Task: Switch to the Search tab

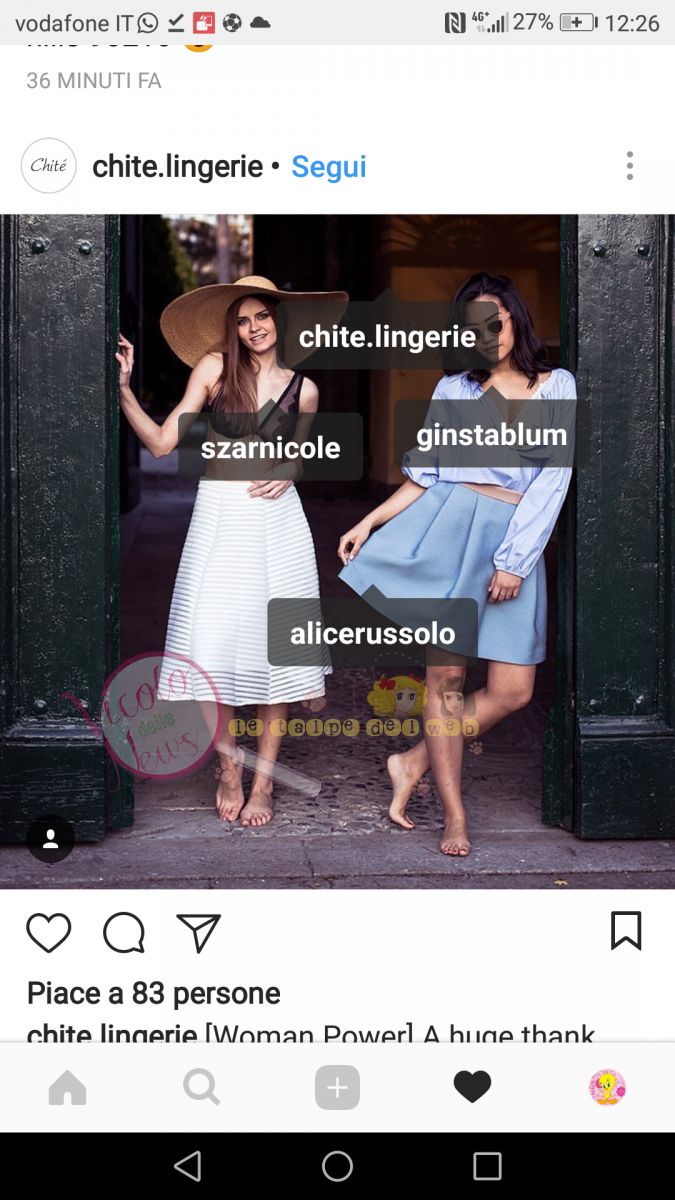Action: pyautogui.click(x=202, y=1087)
